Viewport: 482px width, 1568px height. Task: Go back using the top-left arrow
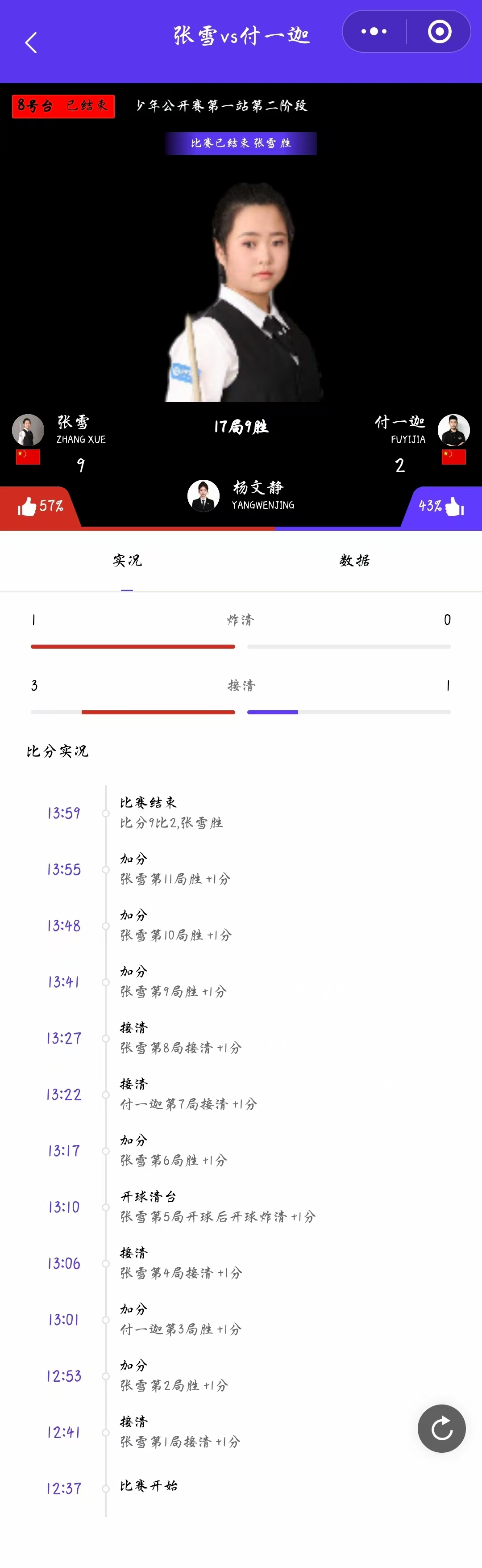(x=31, y=42)
